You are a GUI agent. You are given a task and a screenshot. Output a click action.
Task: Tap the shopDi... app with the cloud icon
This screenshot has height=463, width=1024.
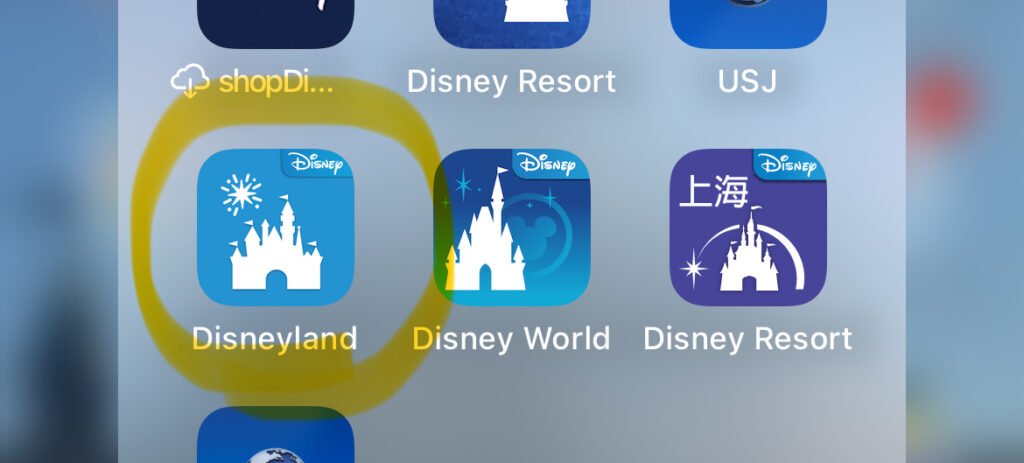point(275,24)
